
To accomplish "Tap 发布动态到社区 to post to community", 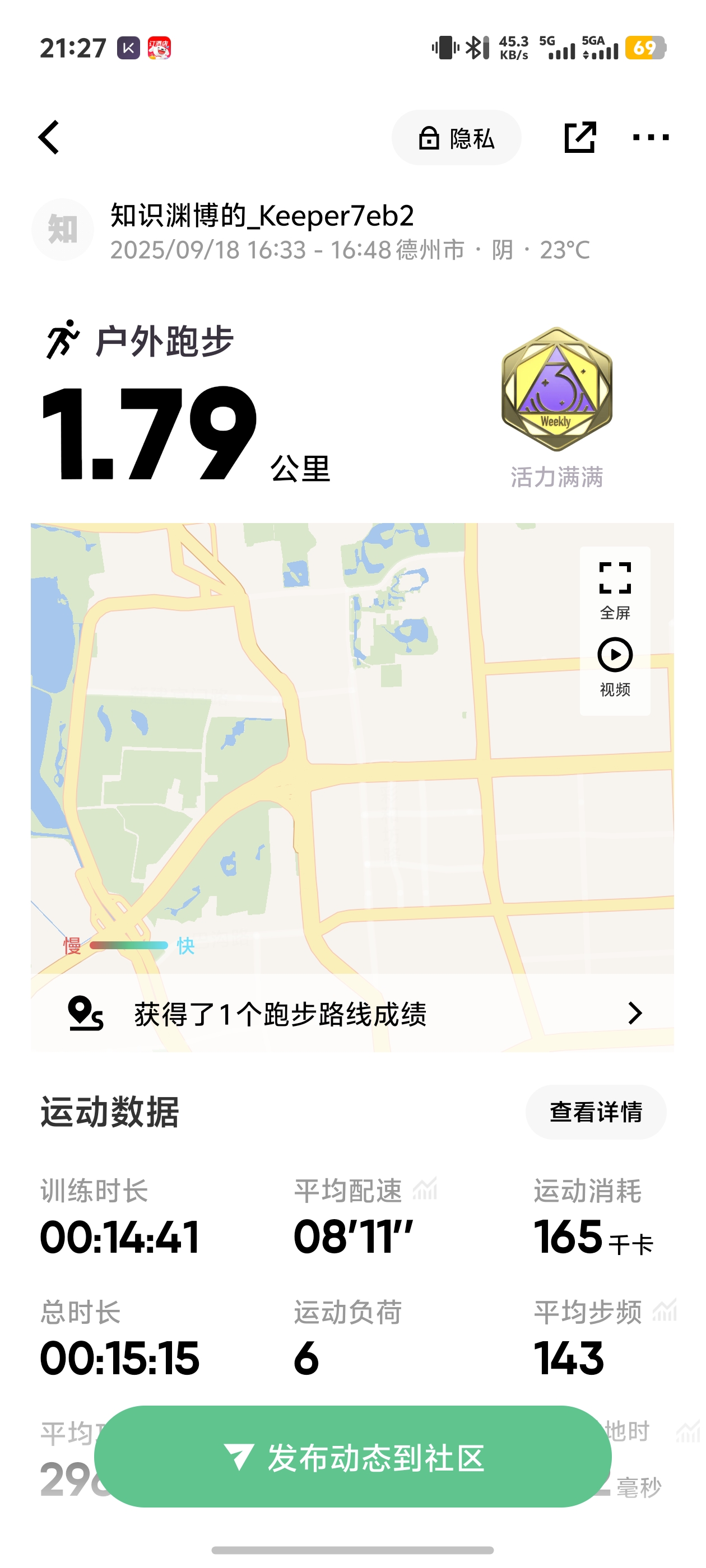I will (x=352, y=1457).
